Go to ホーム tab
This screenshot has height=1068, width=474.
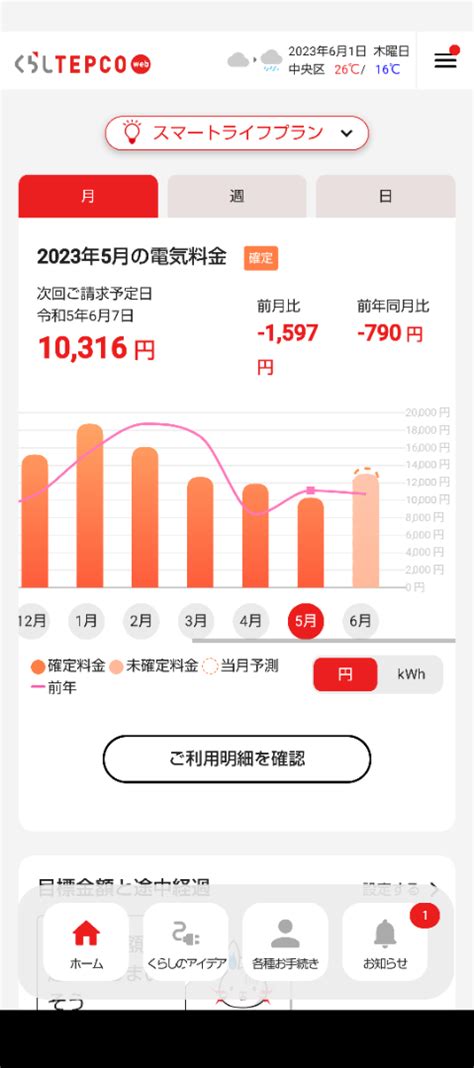point(86,943)
